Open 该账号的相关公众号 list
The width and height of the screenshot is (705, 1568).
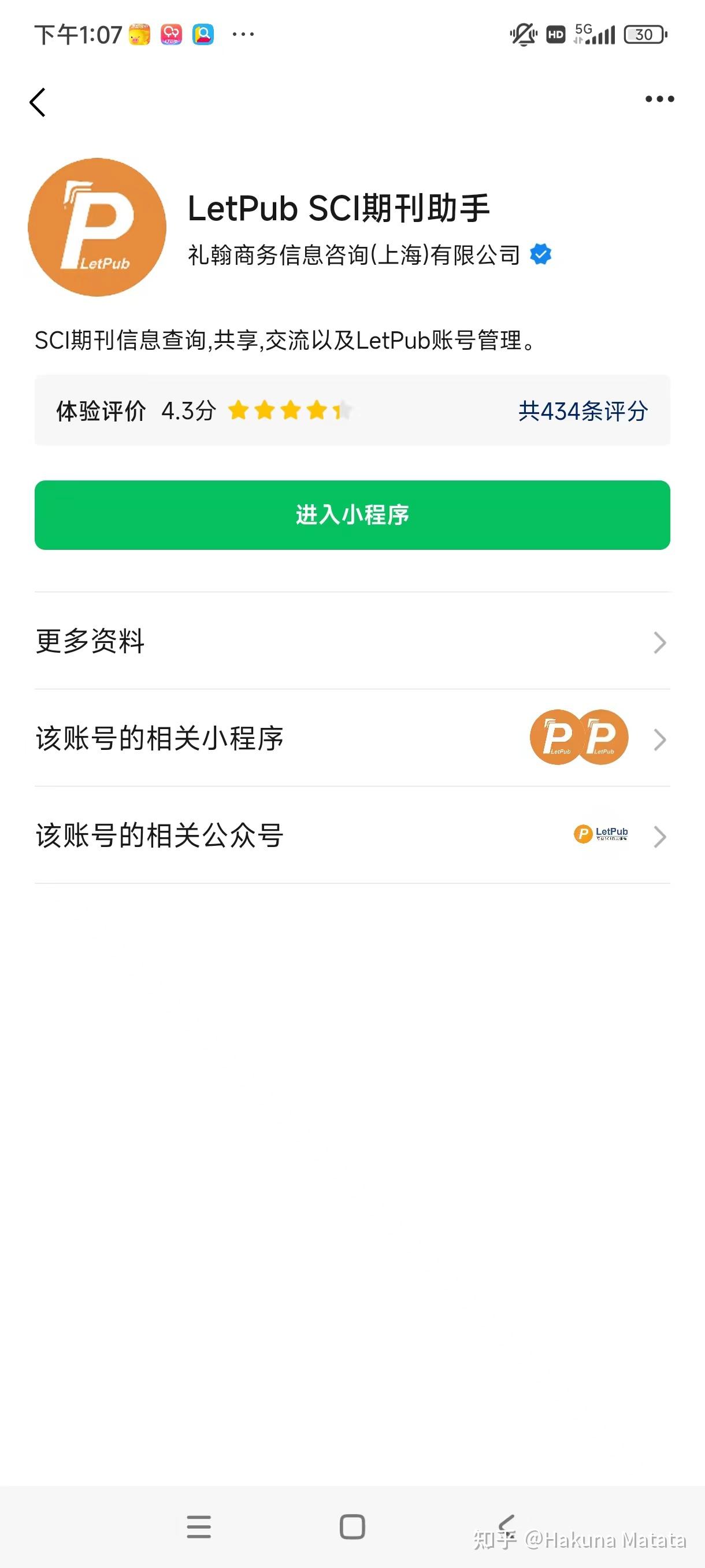(351, 835)
